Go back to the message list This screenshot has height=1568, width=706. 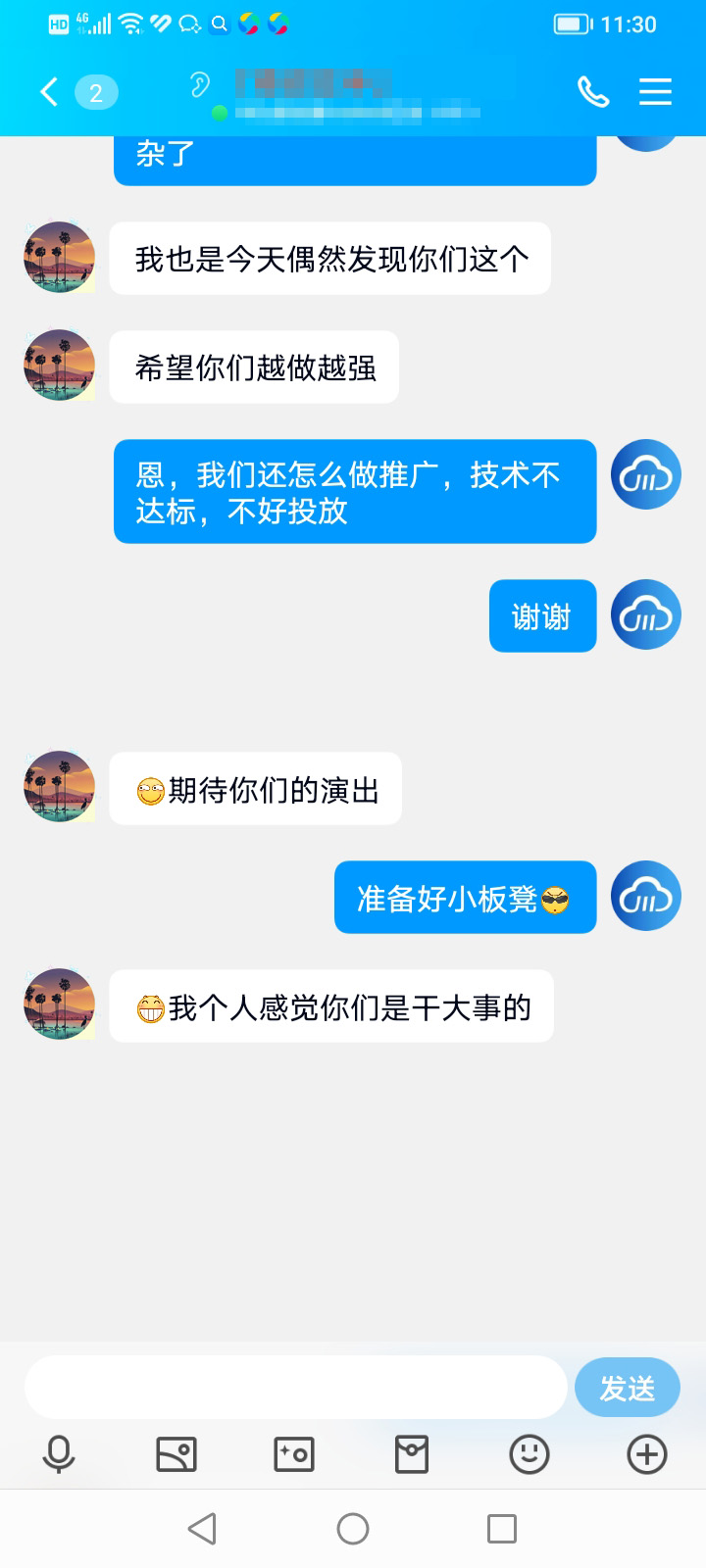(x=49, y=92)
